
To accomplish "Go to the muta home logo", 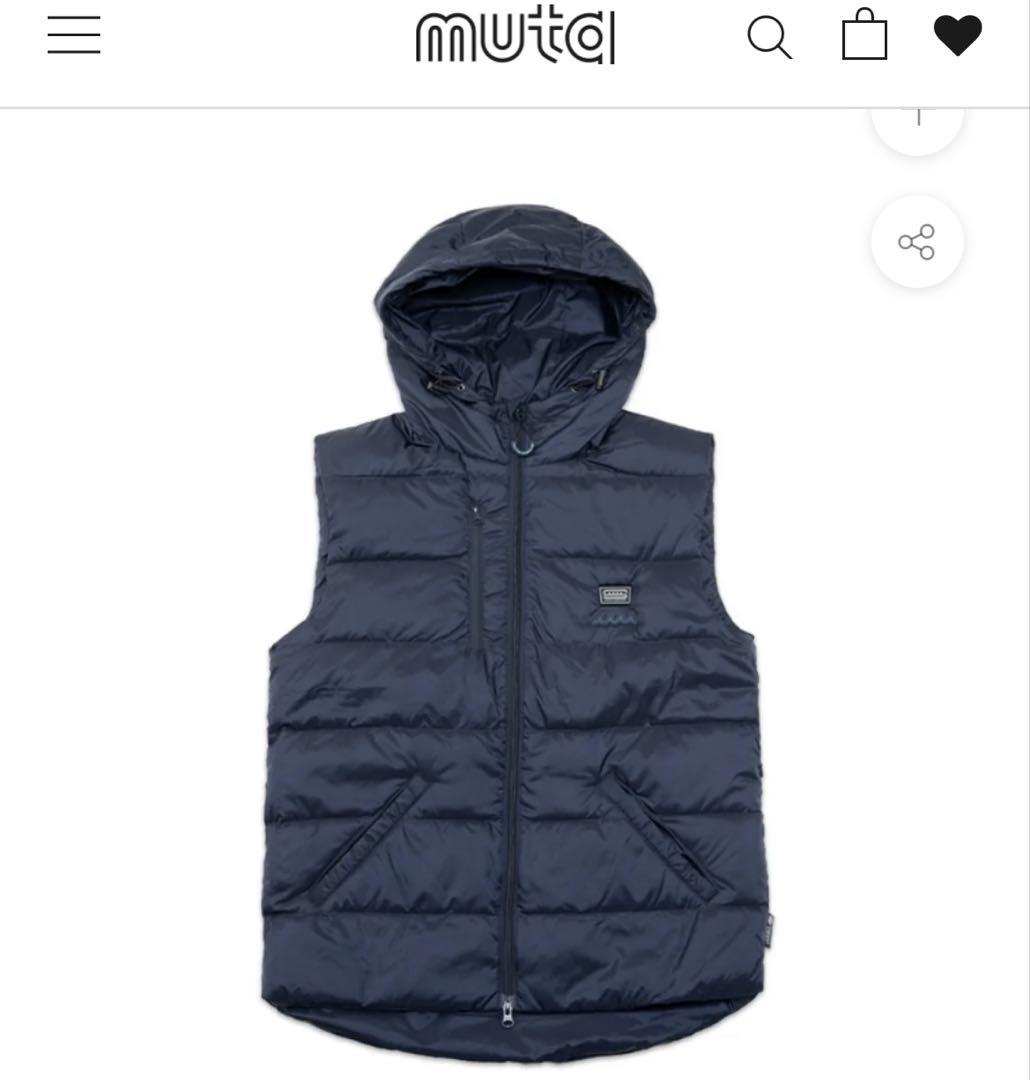I will click(x=515, y=38).
